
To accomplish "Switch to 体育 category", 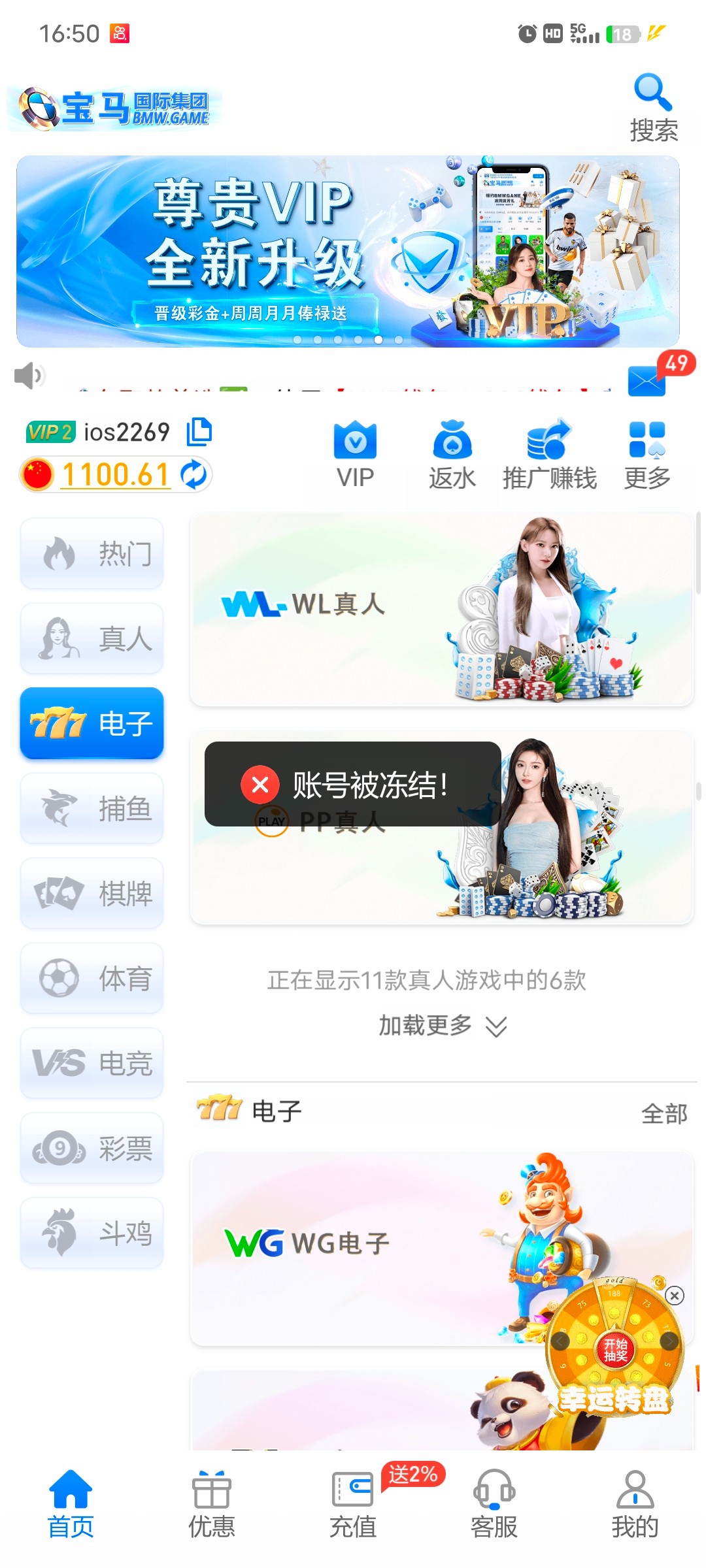I will [92, 979].
